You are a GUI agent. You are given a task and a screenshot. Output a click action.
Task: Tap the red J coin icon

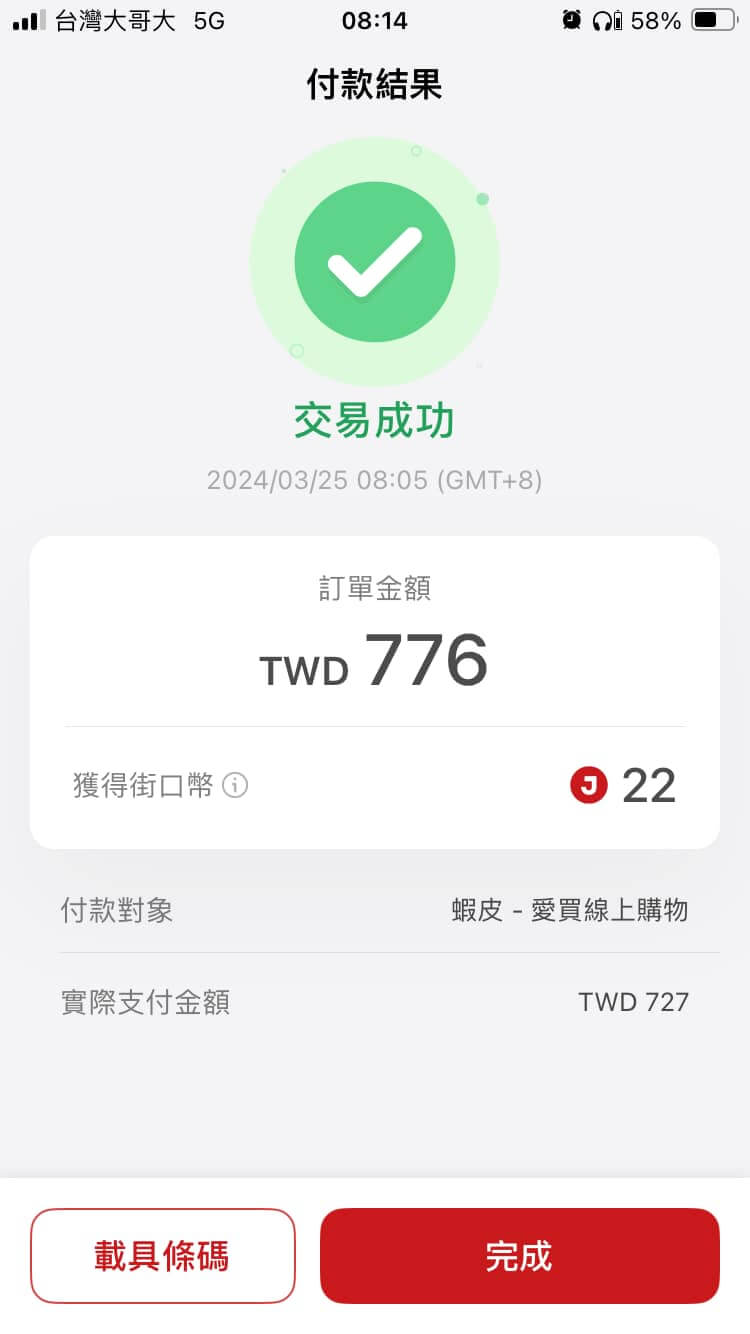click(591, 786)
